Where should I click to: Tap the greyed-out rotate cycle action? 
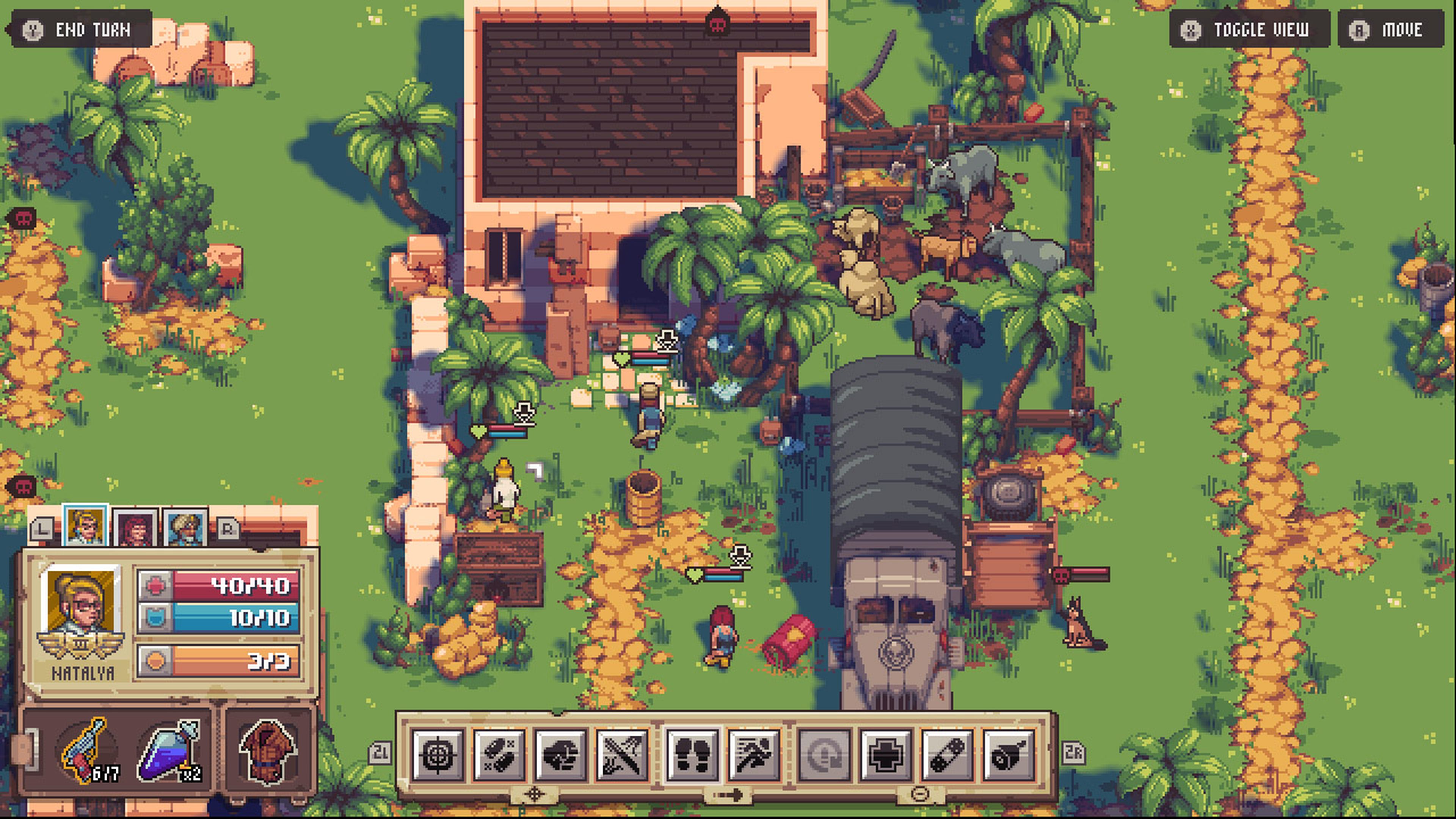(825, 755)
